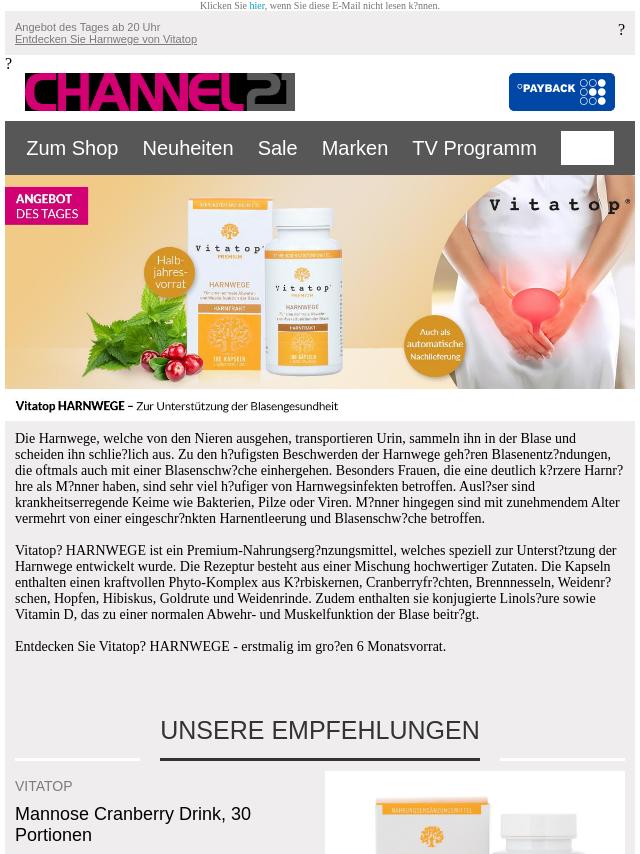The width and height of the screenshot is (640, 854).
Task: Tap the white search box in menu
Action: tap(587, 148)
